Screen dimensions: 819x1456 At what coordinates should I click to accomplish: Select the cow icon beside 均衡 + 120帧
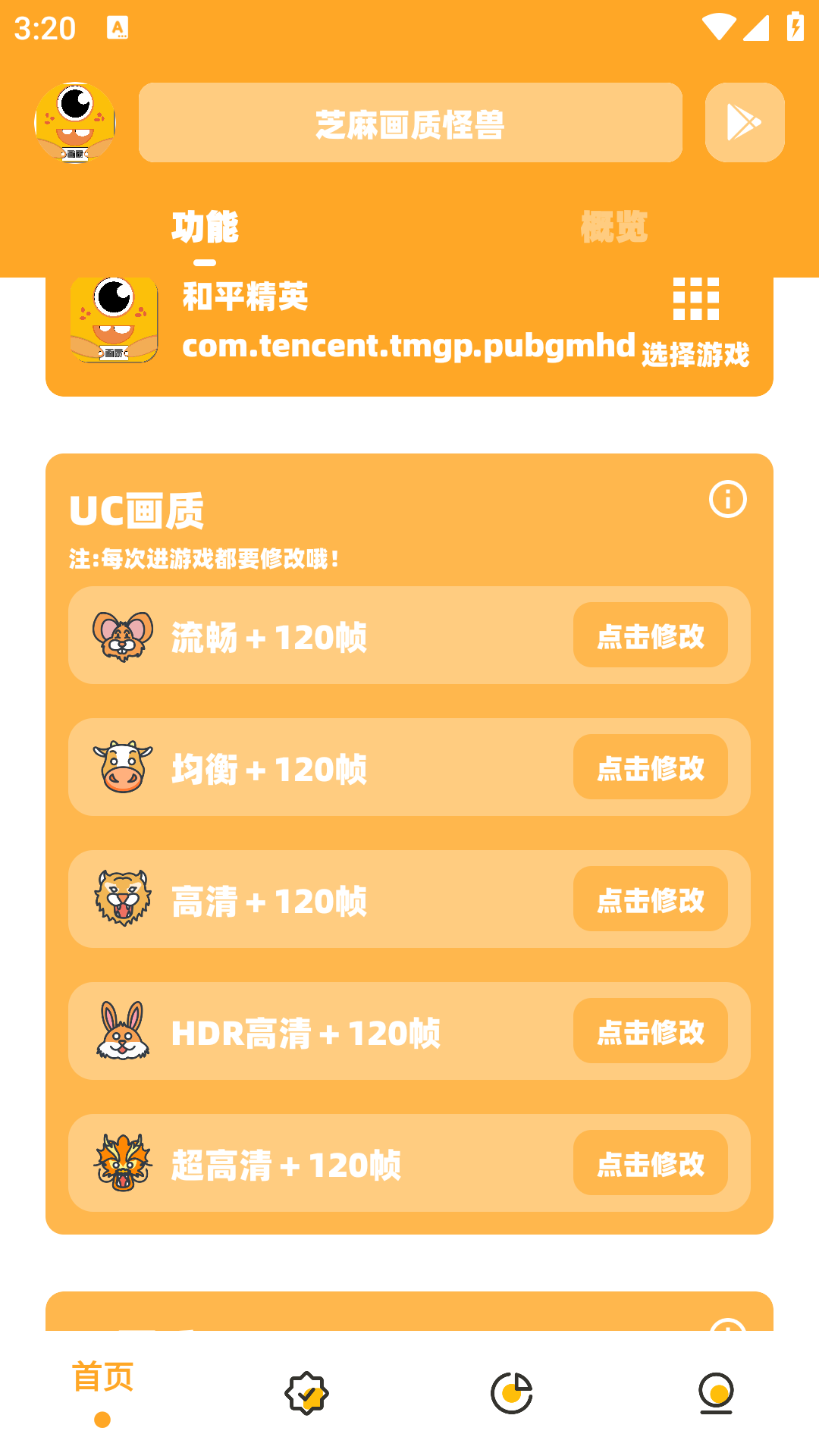click(121, 767)
